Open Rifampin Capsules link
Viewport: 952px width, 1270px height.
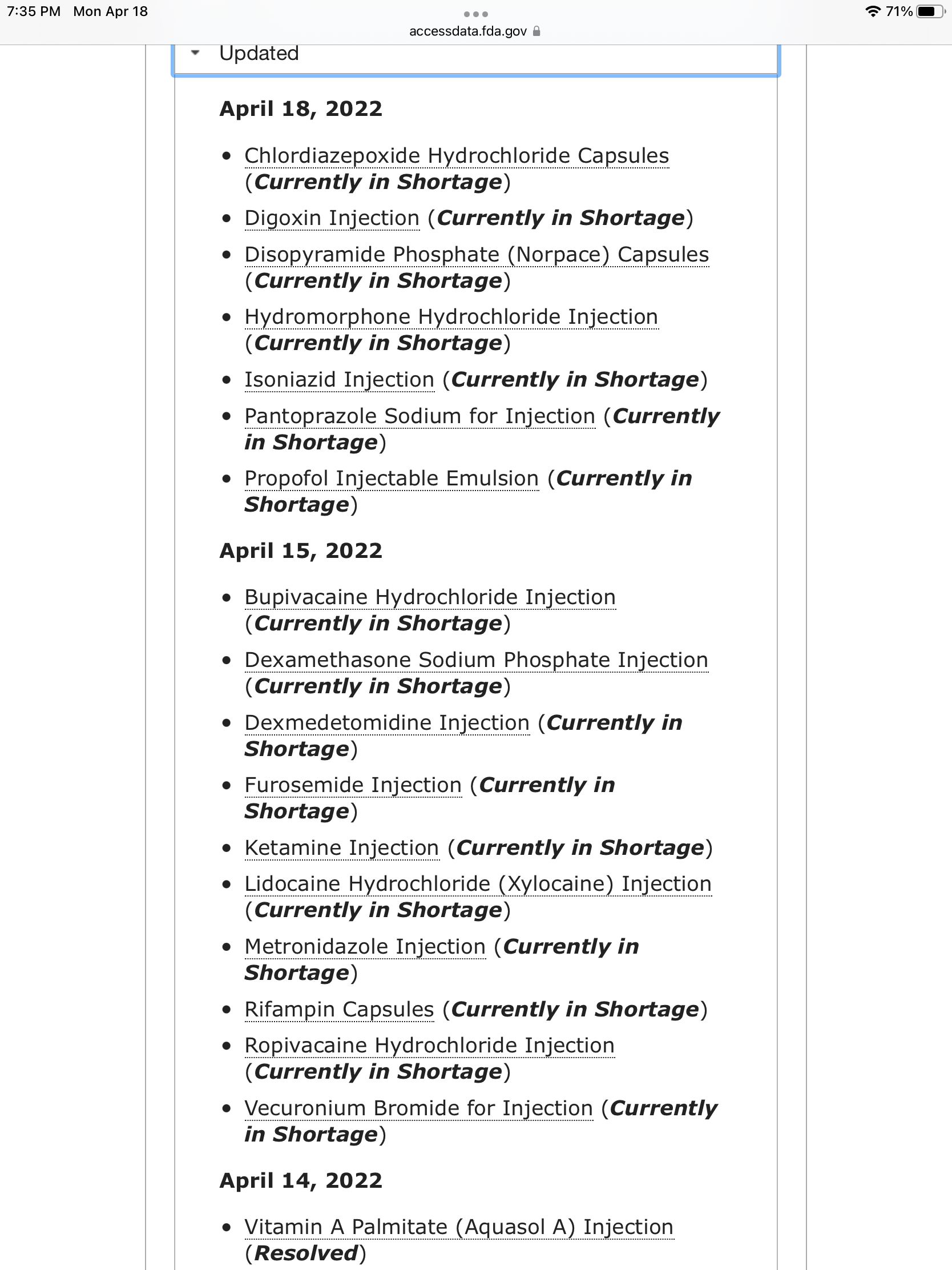tap(339, 1009)
